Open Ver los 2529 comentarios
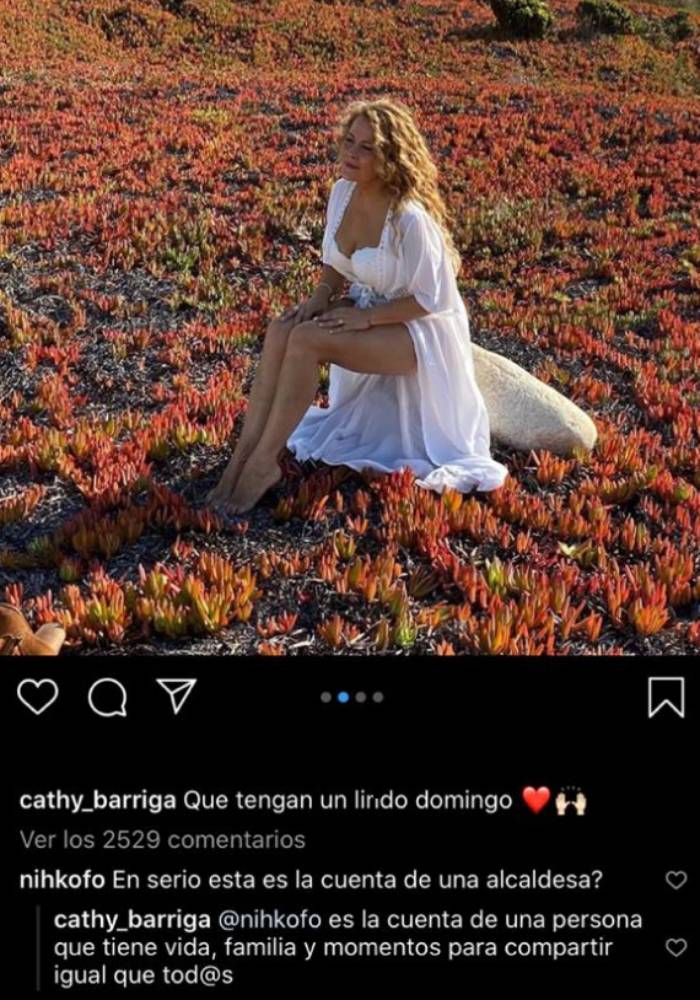This screenshot has height=1000, width=700. click(162, 839)
